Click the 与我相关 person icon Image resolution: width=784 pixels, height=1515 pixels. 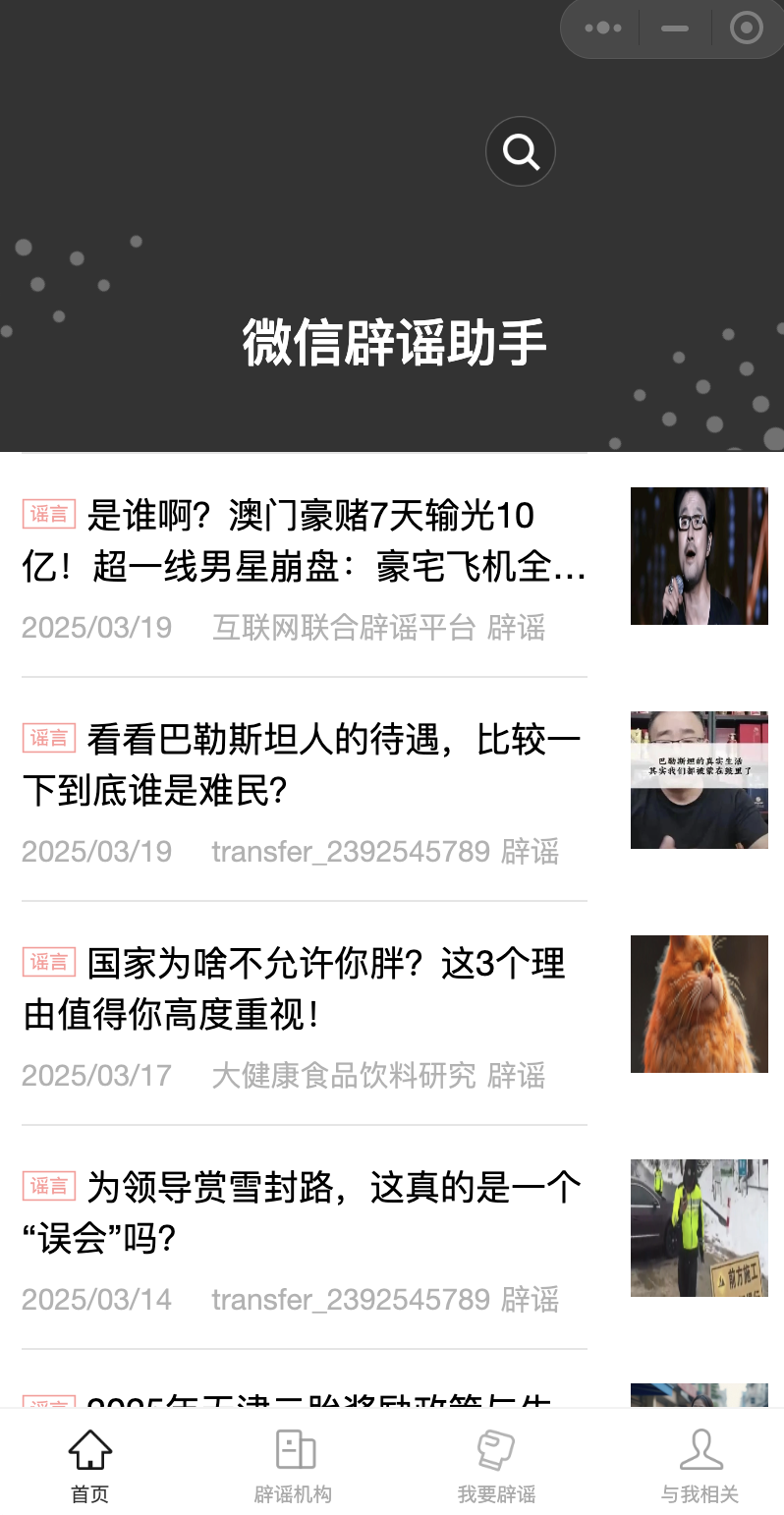click(698, 1449)
